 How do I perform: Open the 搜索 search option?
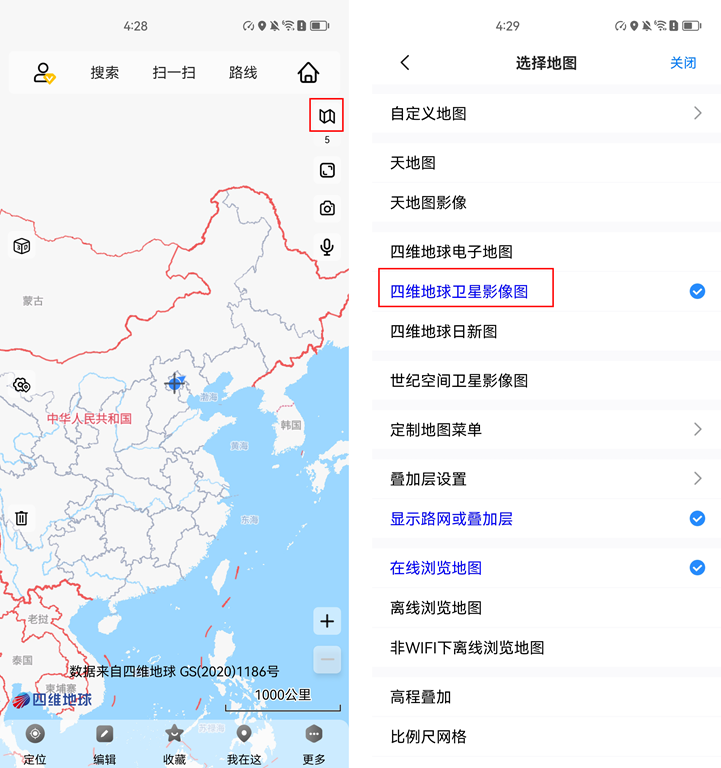(x=105, y=72)
